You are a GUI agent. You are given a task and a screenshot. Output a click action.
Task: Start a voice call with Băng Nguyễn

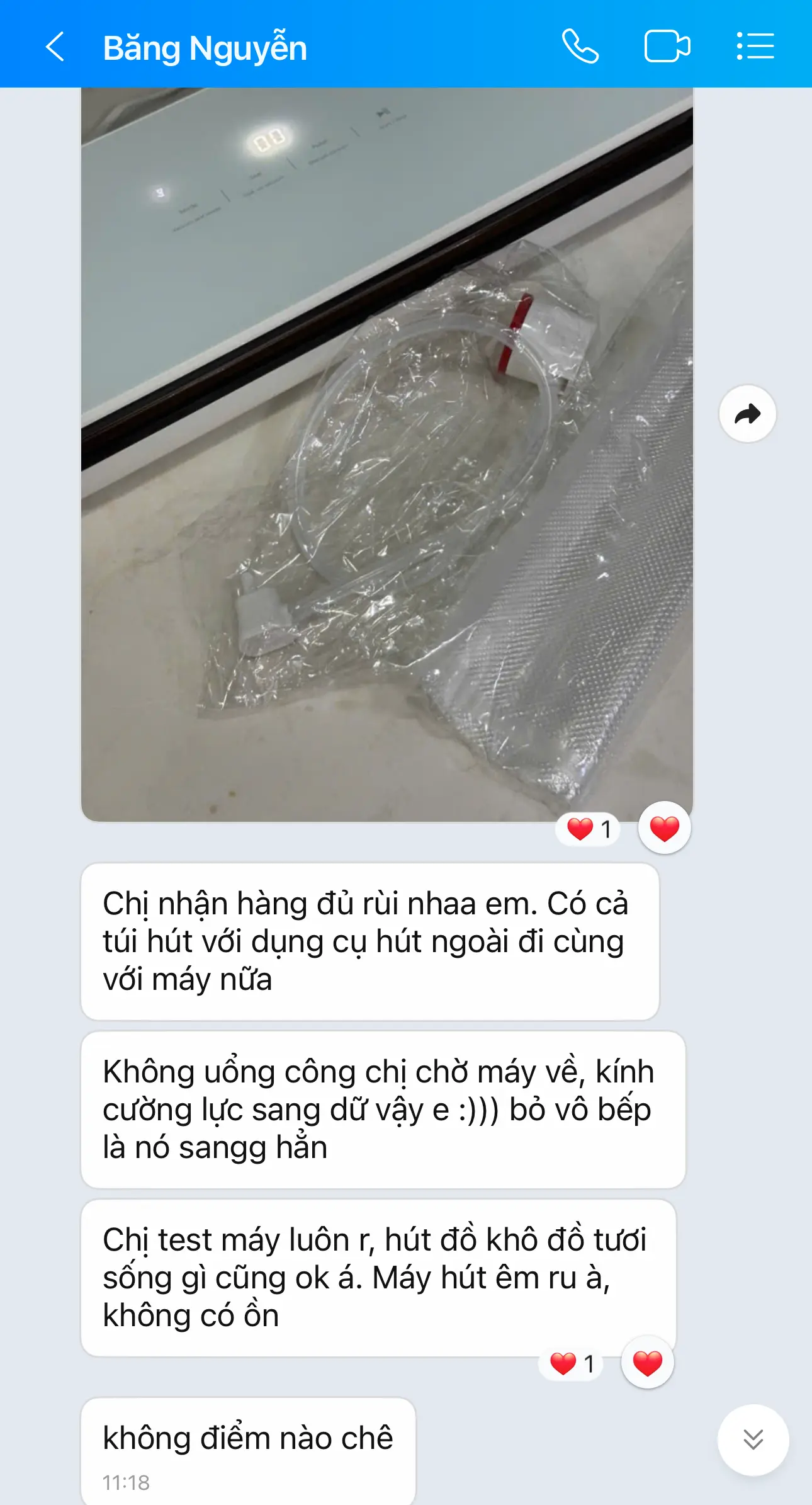click(580, 47)
